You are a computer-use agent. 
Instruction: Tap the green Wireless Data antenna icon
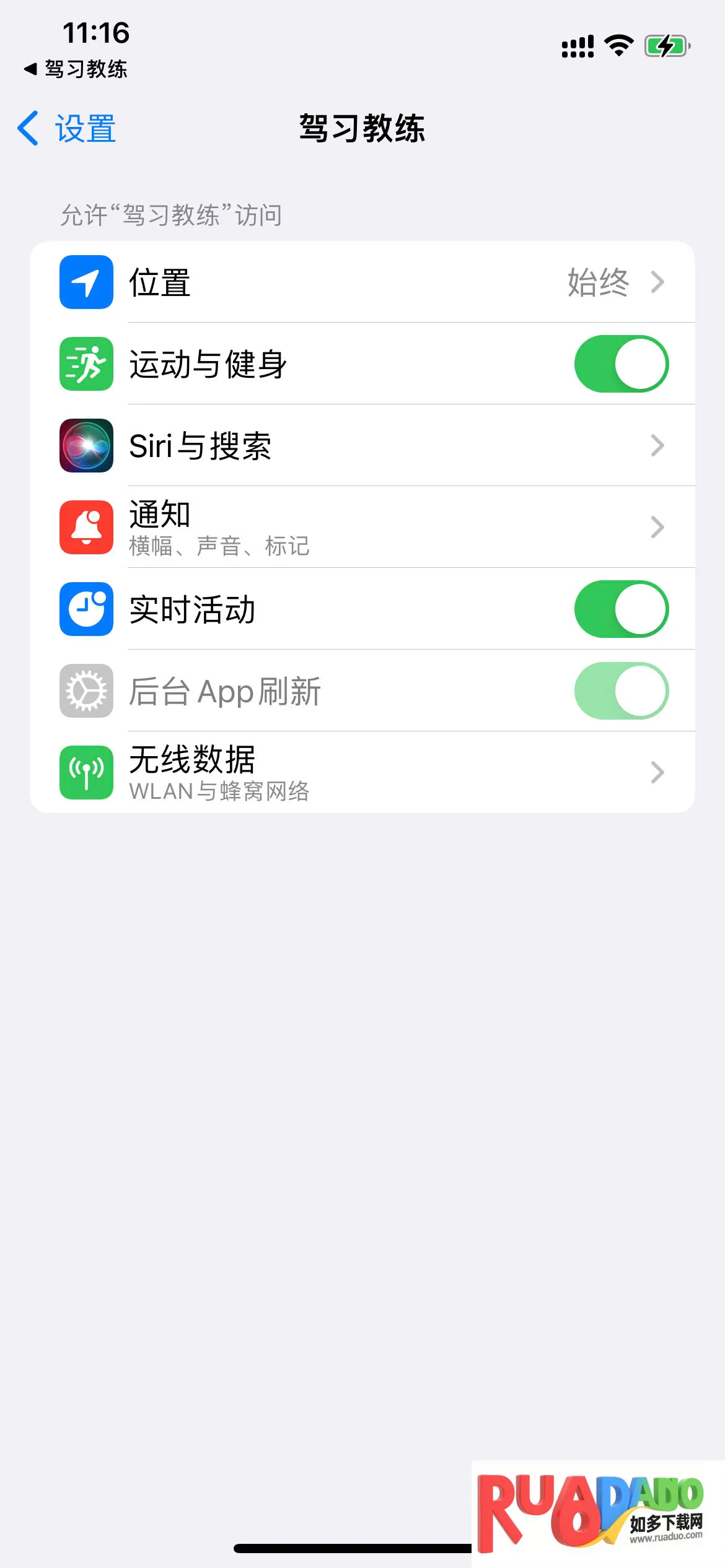coord(86,772)
